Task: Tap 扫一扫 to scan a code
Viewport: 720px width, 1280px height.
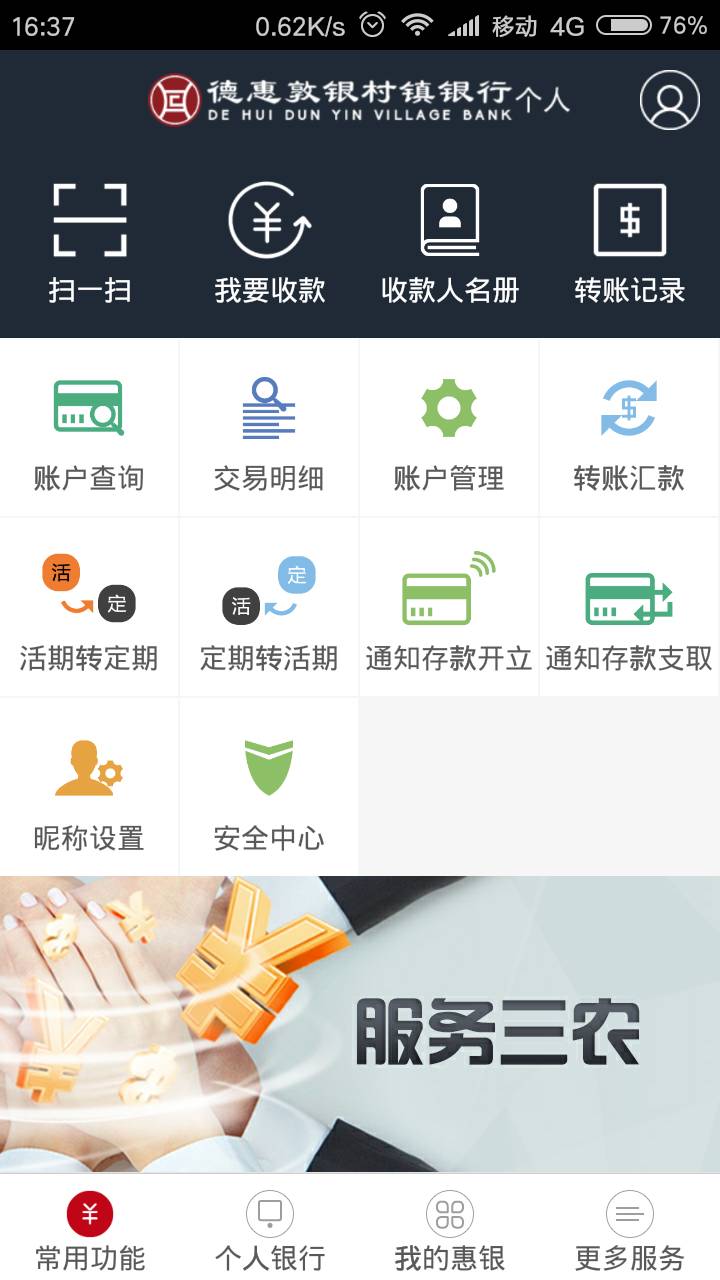Action: click(x=90, y=244)
